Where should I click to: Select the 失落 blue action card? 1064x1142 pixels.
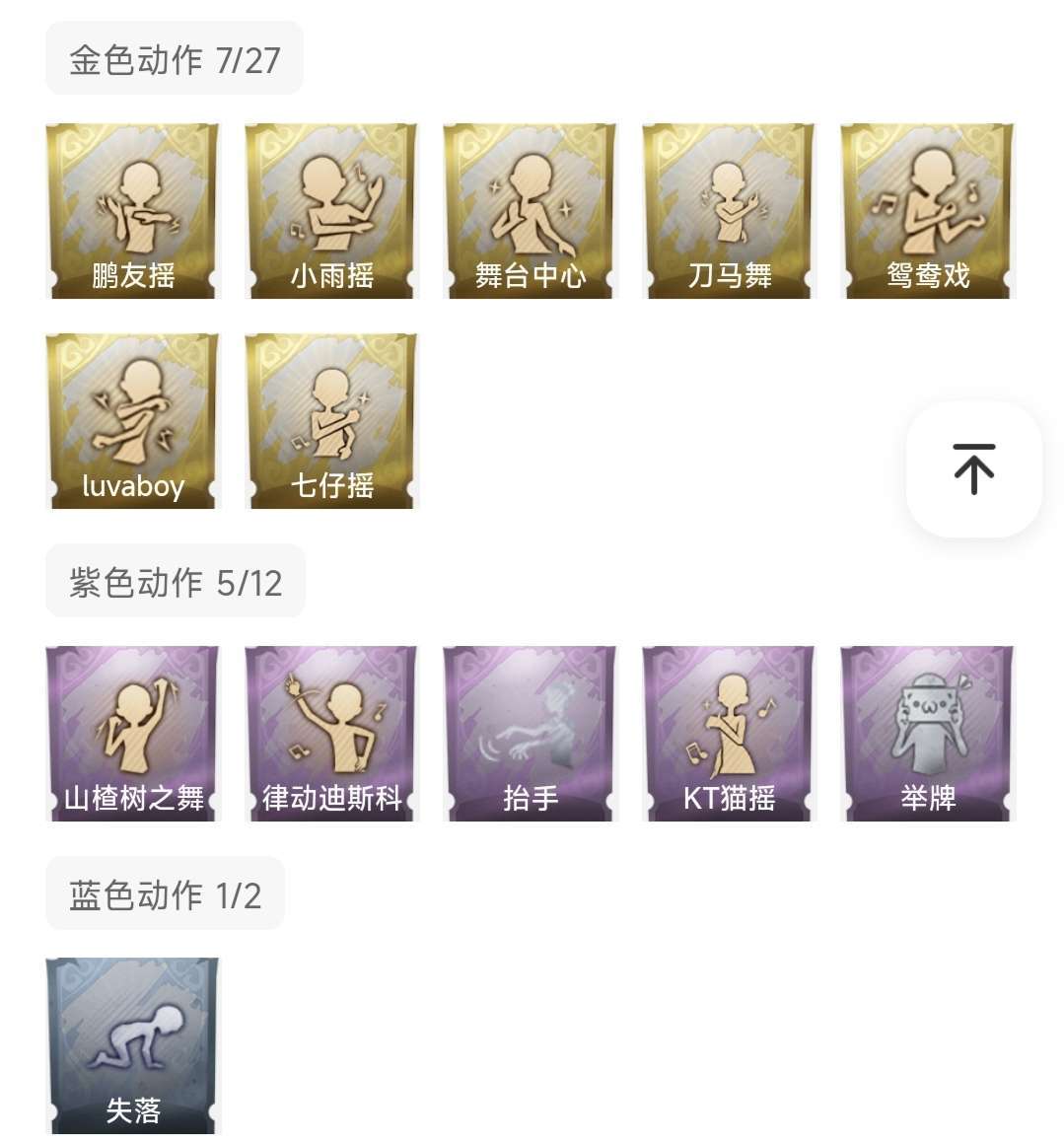(x=132, y=1043)
